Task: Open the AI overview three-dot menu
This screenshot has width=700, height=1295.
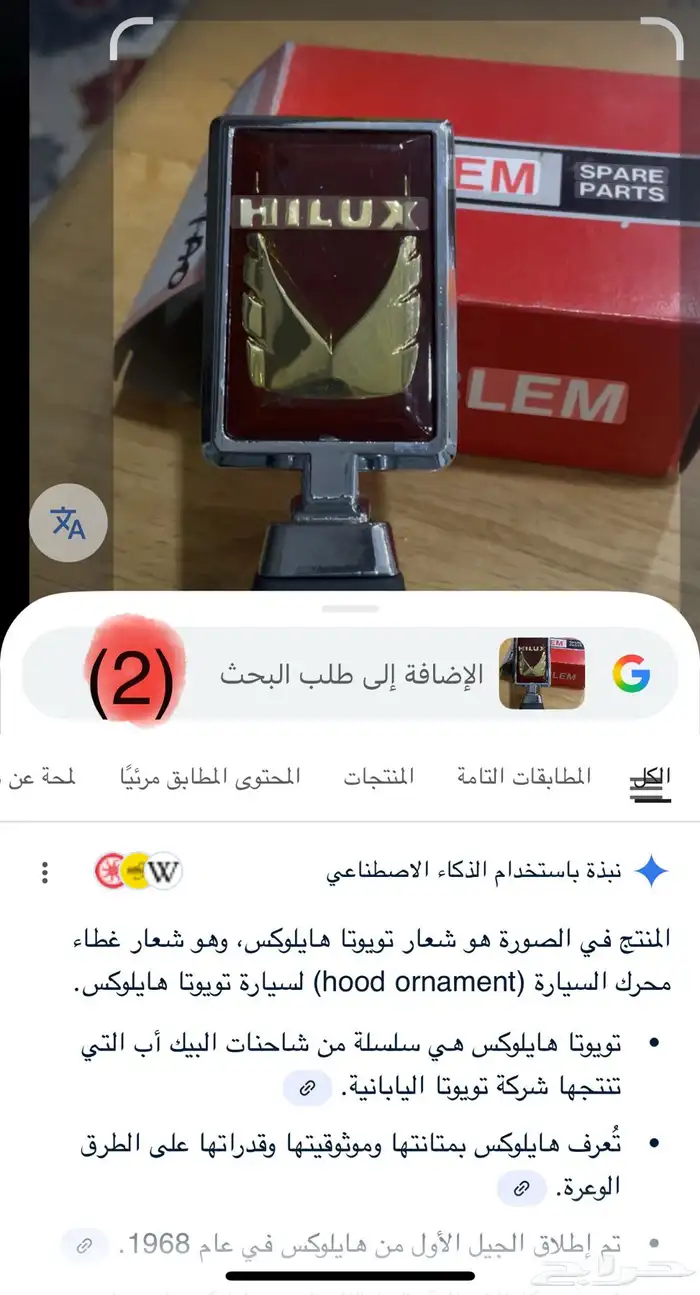Action: pos(44,872)
